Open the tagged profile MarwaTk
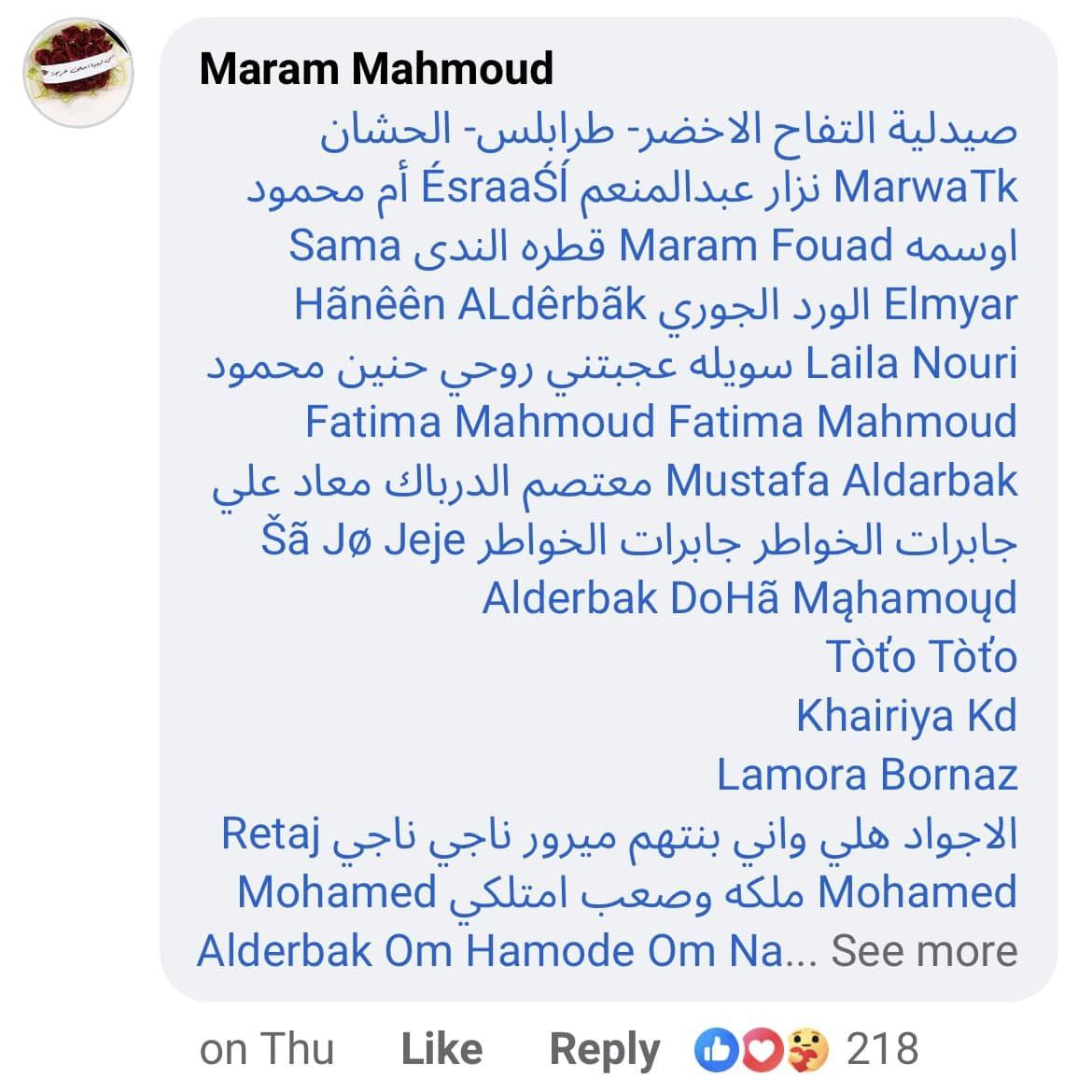Viewport: 1092px width, 1092px height. click(x=925, y=188)
